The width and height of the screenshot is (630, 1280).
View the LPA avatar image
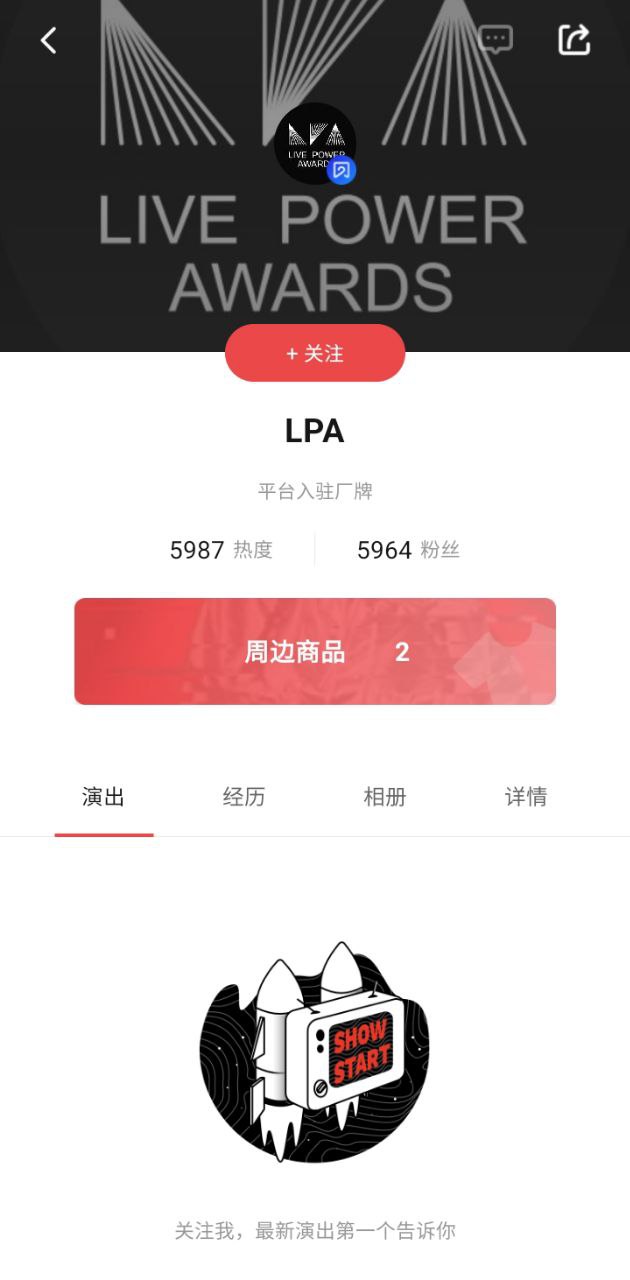pyautogui.click(x=315, y=143)
